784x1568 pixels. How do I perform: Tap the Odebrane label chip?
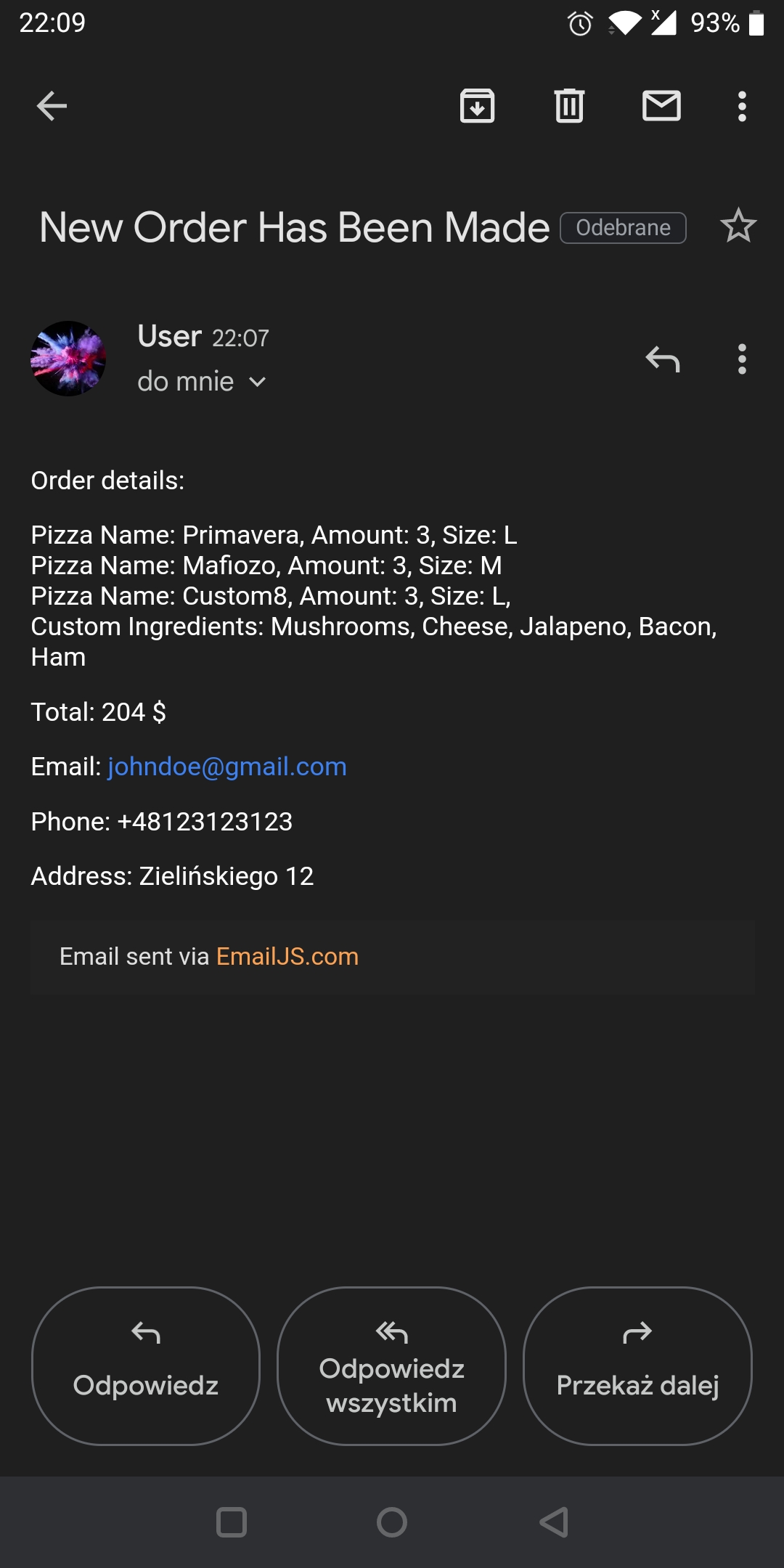pos(623,228)
